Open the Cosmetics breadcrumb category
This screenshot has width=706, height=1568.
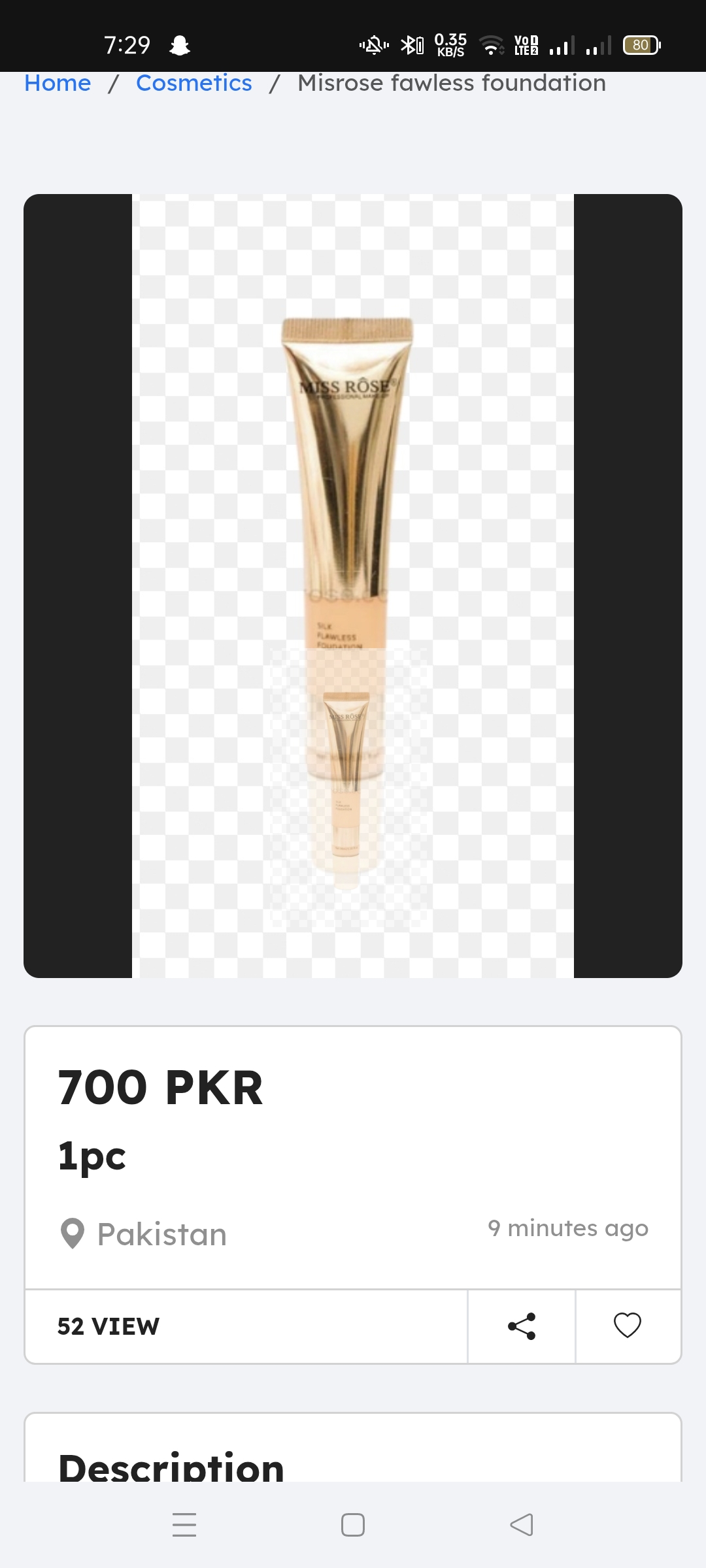click(x=193, y=84)
